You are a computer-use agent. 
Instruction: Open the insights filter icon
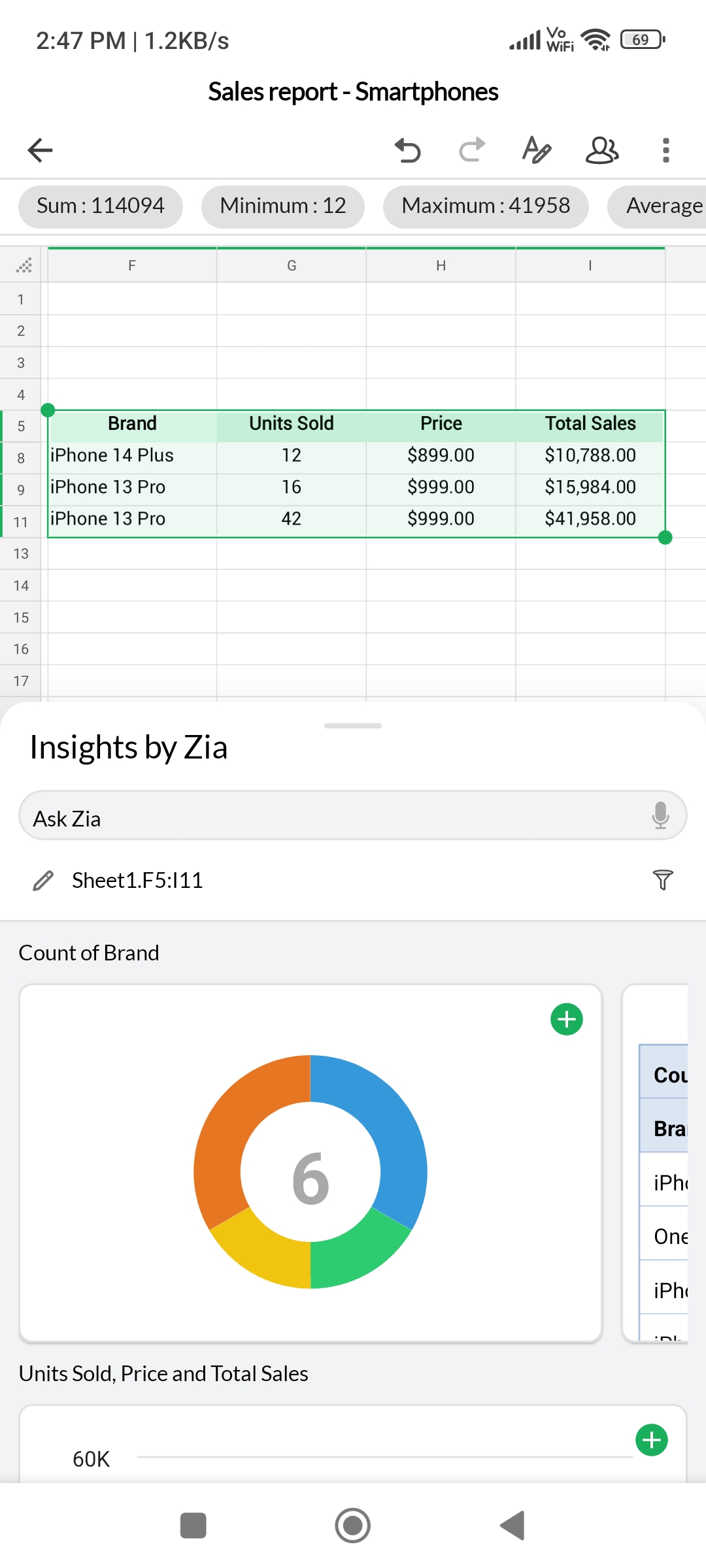point(662,881)
